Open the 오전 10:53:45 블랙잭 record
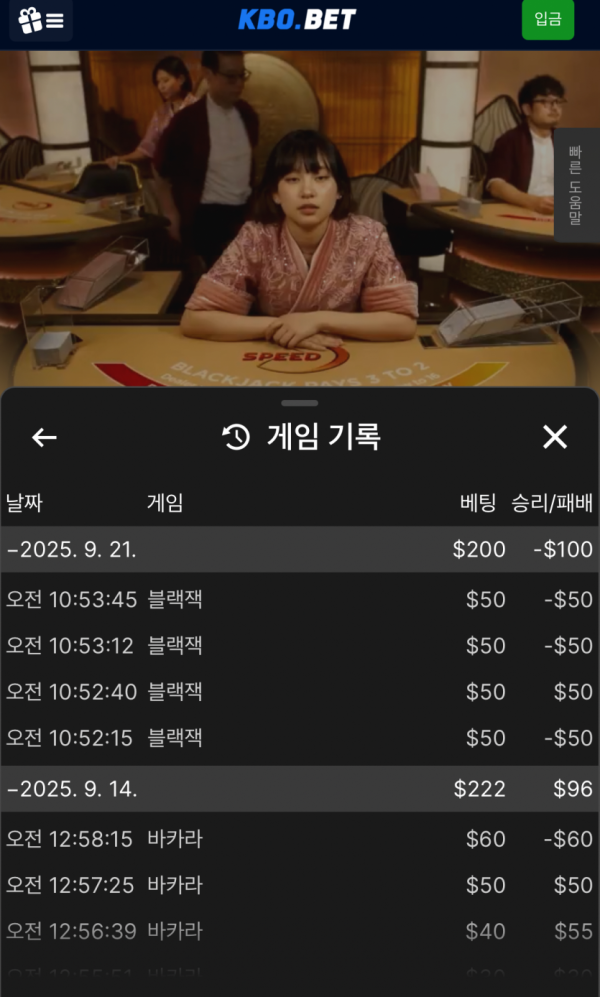This screenshot has width=600, height=997. [x=300, y=600]
